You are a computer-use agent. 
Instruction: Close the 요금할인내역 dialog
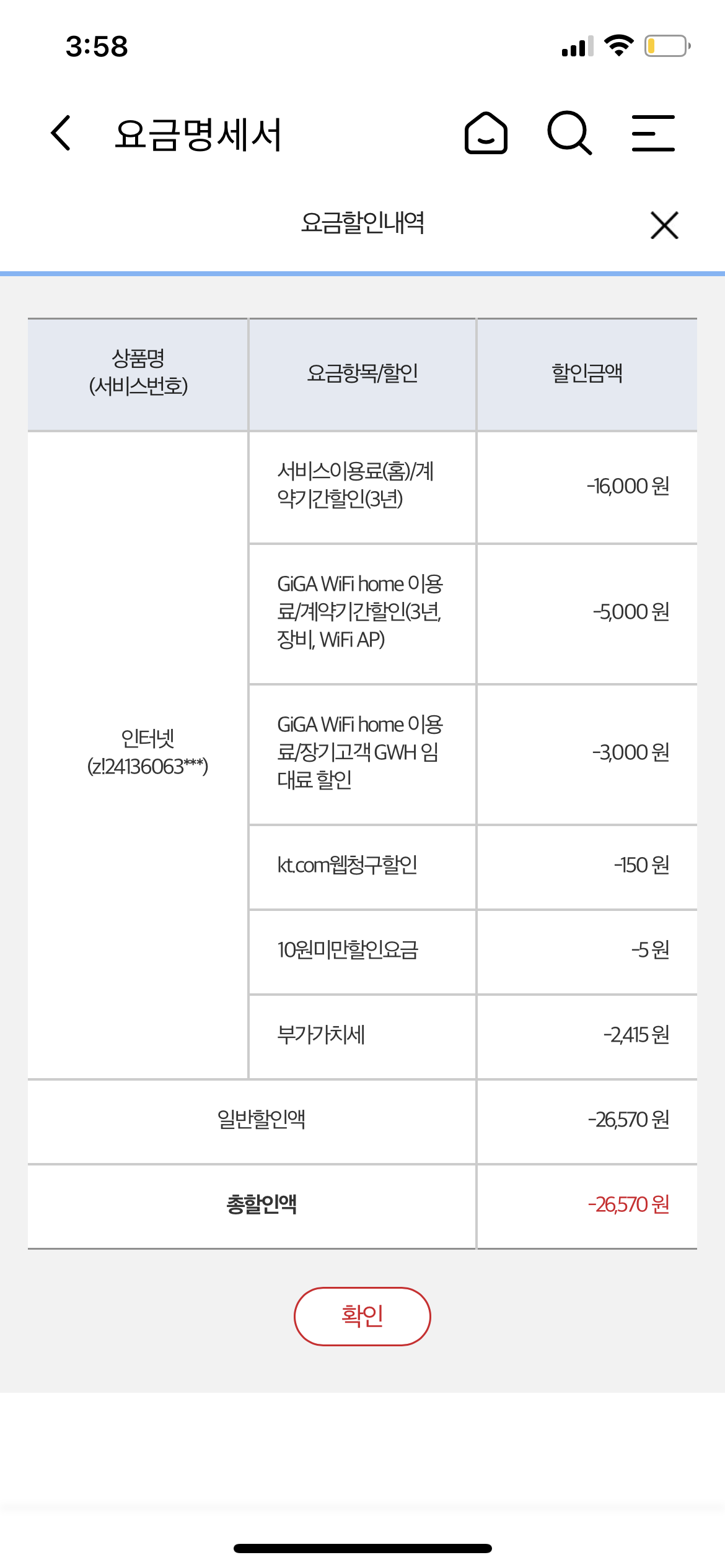[x=664, y=225]
